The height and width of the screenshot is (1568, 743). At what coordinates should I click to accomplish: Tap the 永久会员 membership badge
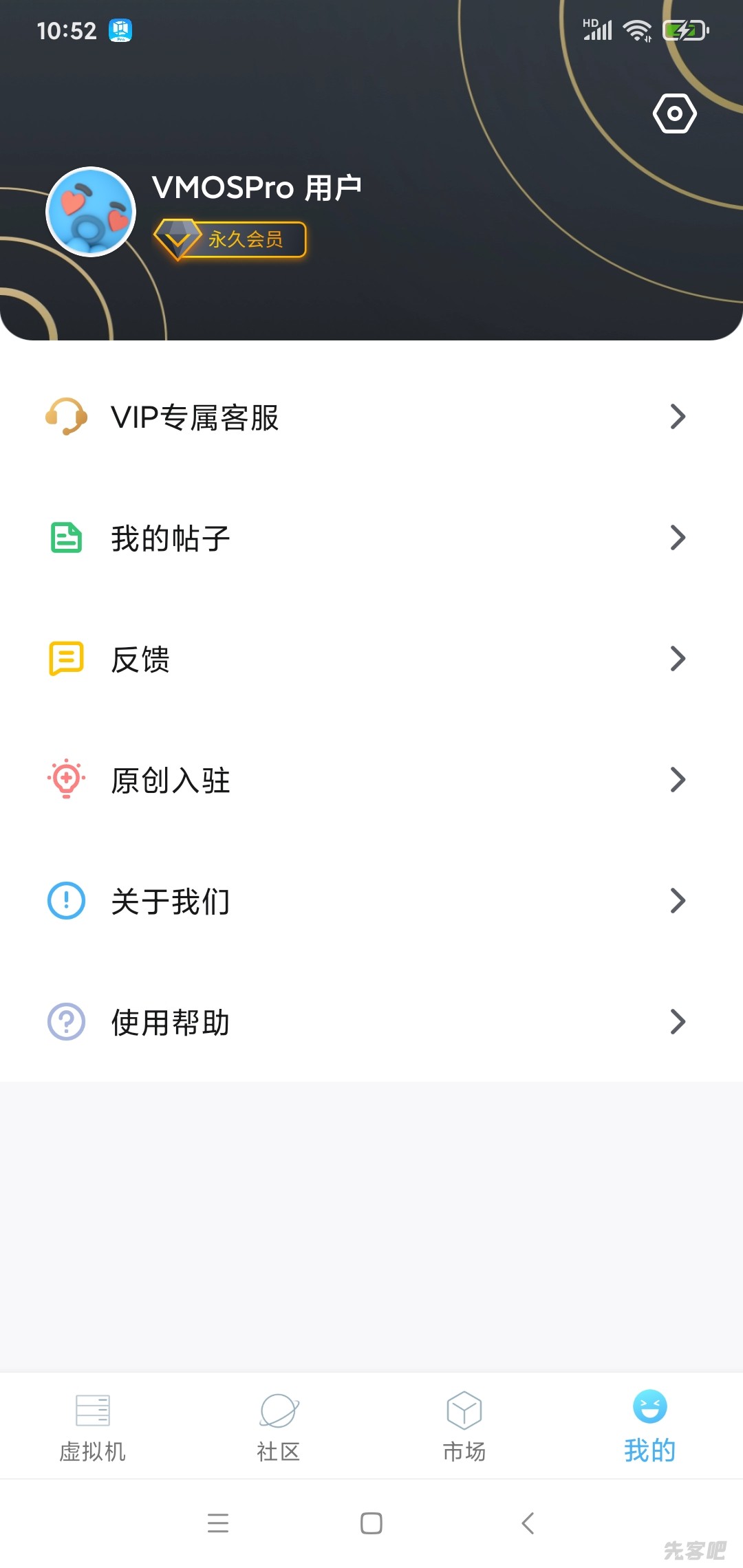pos(230,239)
